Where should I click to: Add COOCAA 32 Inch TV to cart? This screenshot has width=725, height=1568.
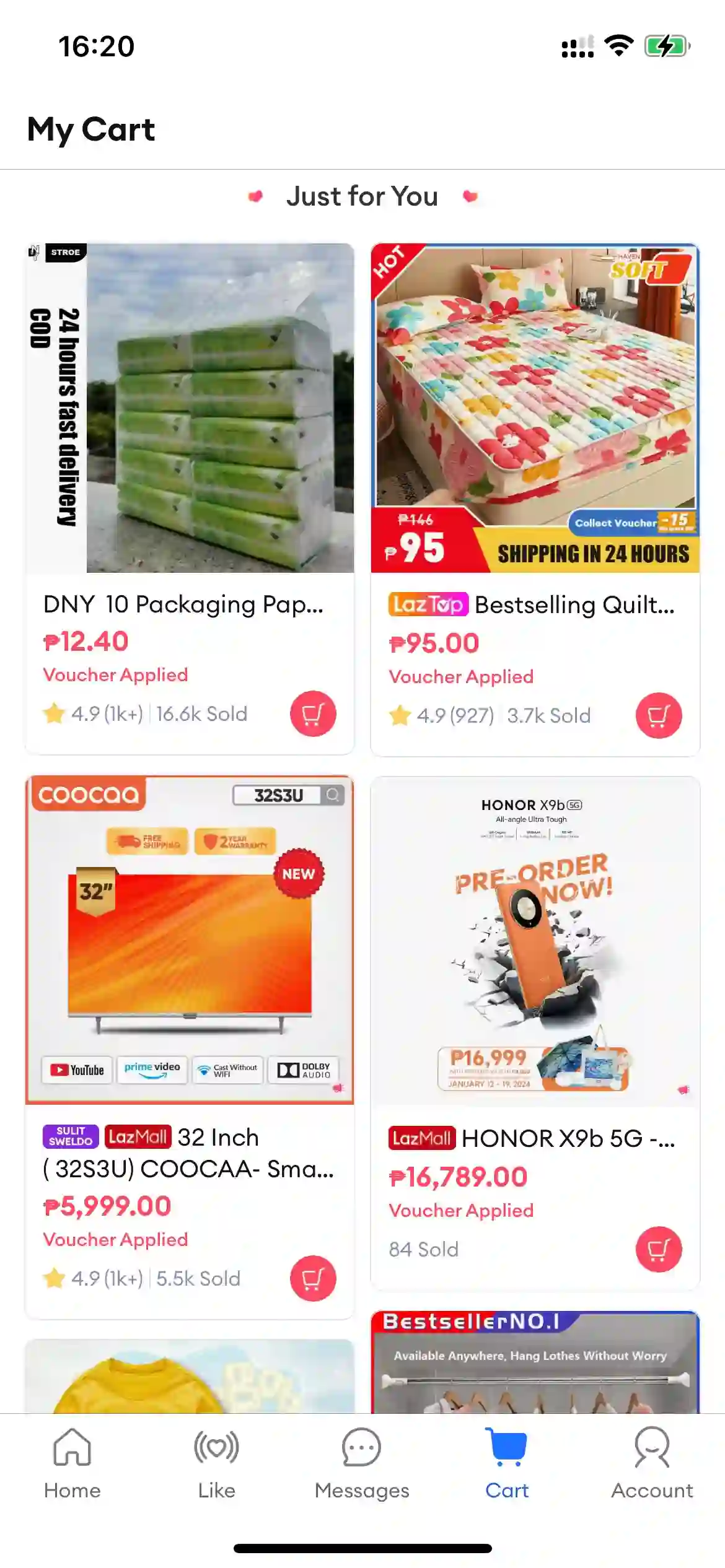(x=313, y=1278)
